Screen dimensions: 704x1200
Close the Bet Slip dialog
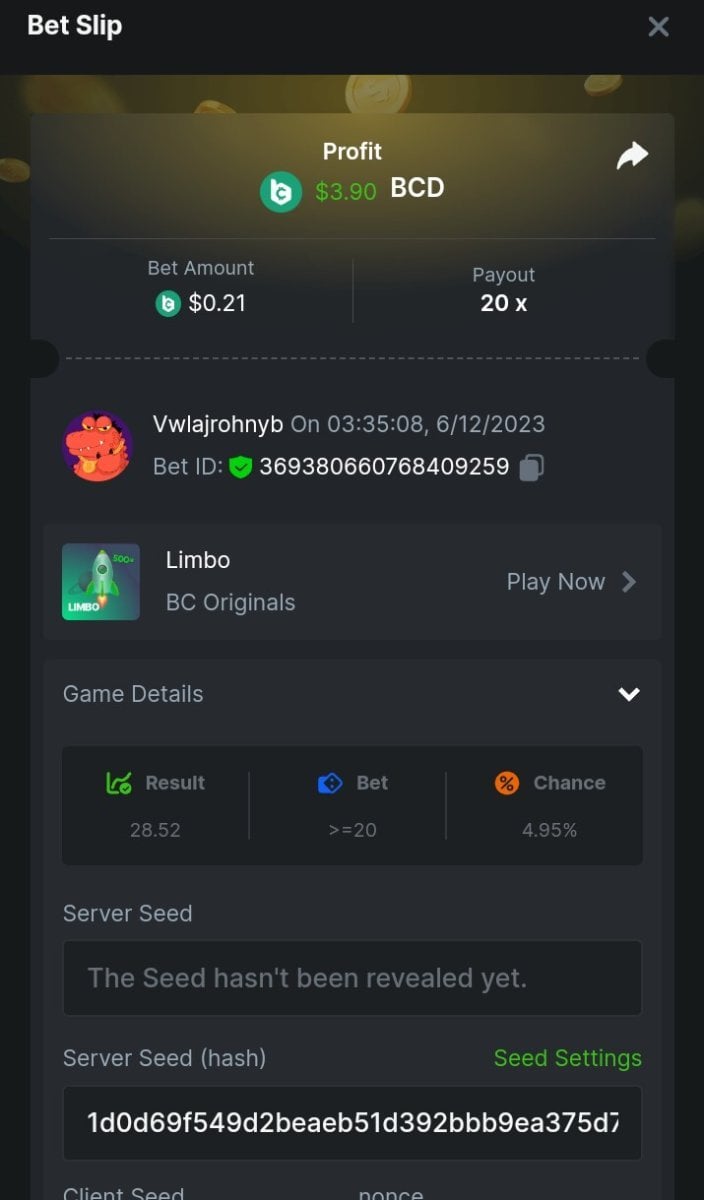[658, 27]
